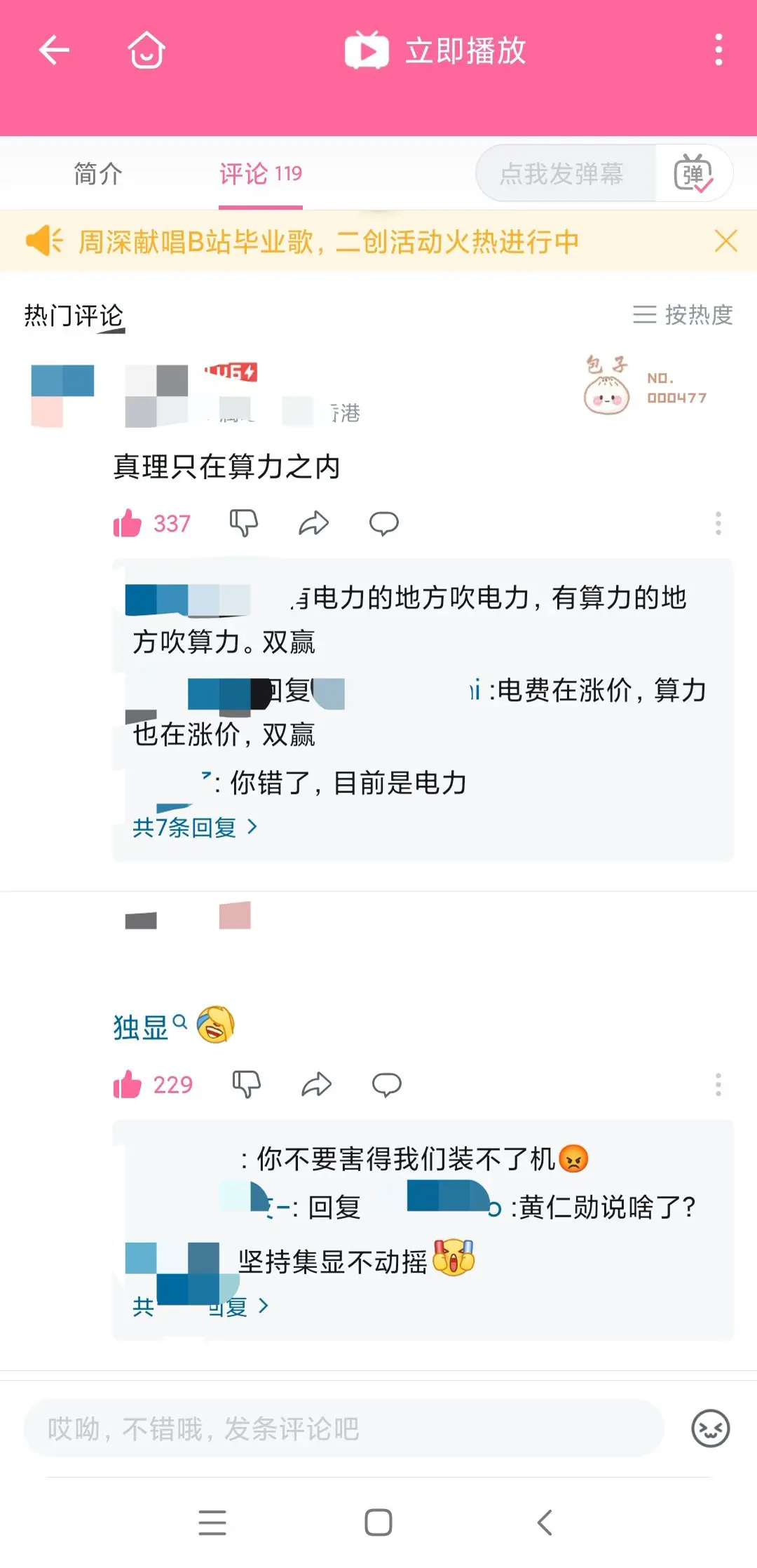Image resolution: width=757 pixels, height=1568 pixels.
Task: Open the emoji picker beside comment box
Action: tap(710, 1428)
